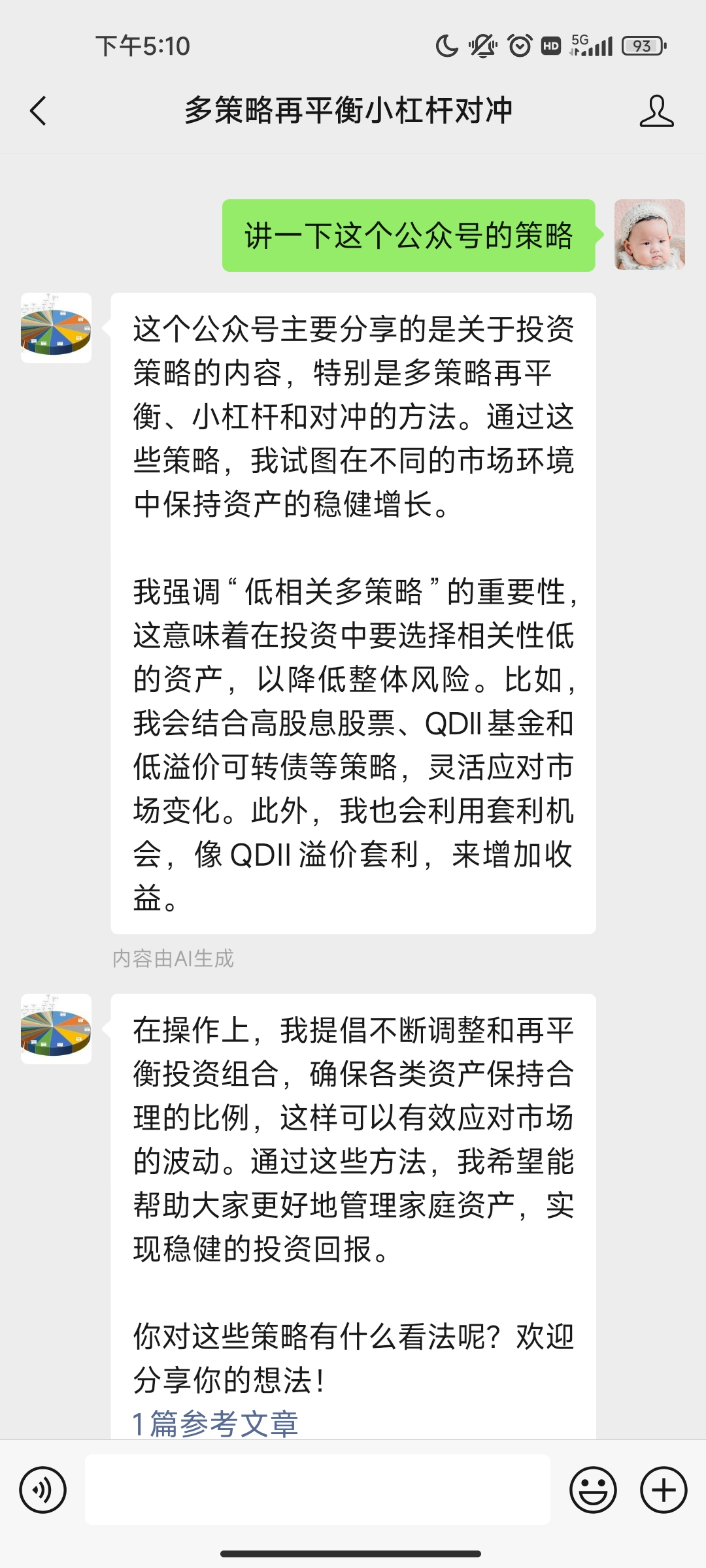Open the account profile icon

click(656, 110)
